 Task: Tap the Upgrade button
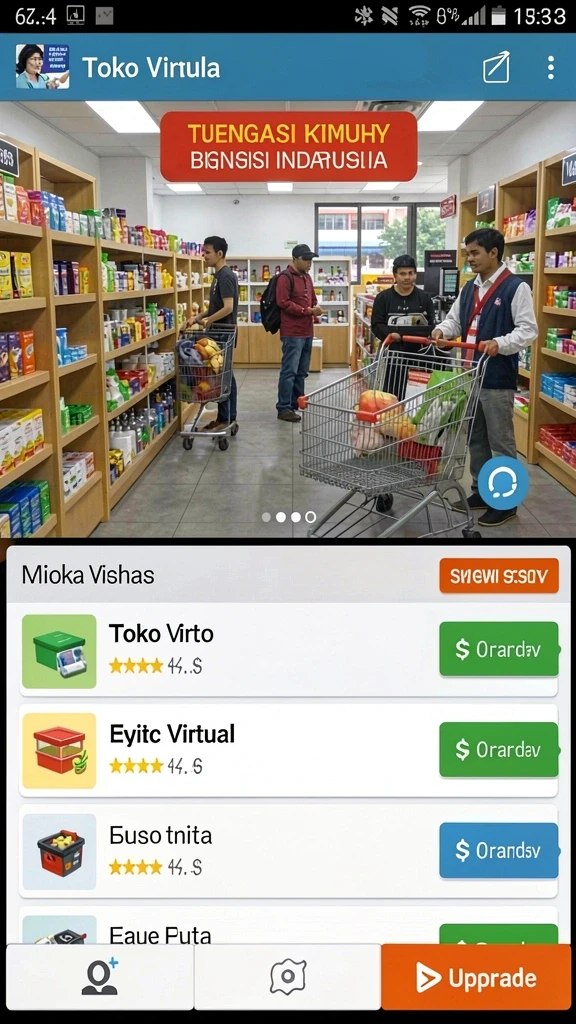(x=476, y=978)
